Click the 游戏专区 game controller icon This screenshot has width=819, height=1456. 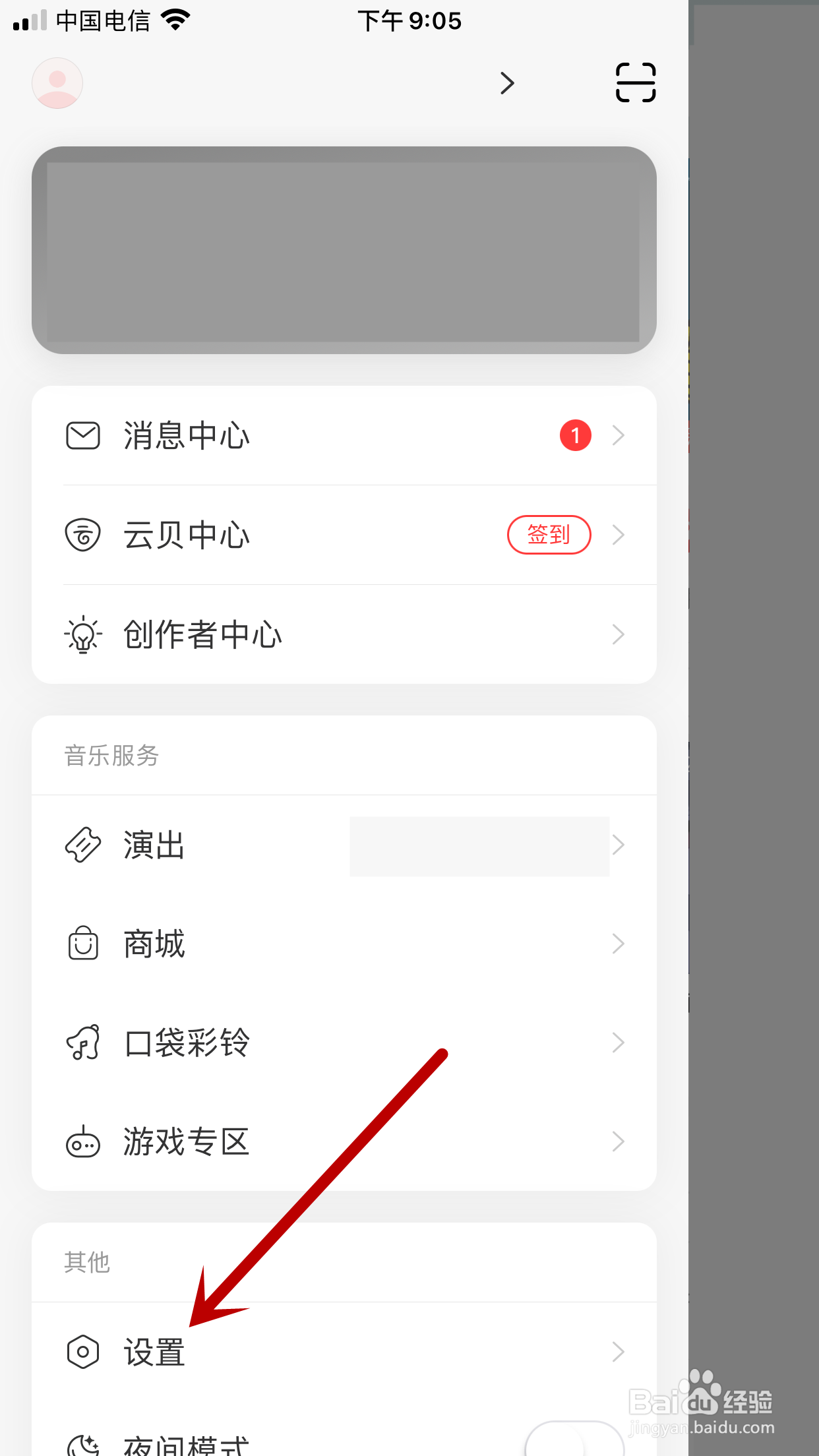coord(82,1141)
